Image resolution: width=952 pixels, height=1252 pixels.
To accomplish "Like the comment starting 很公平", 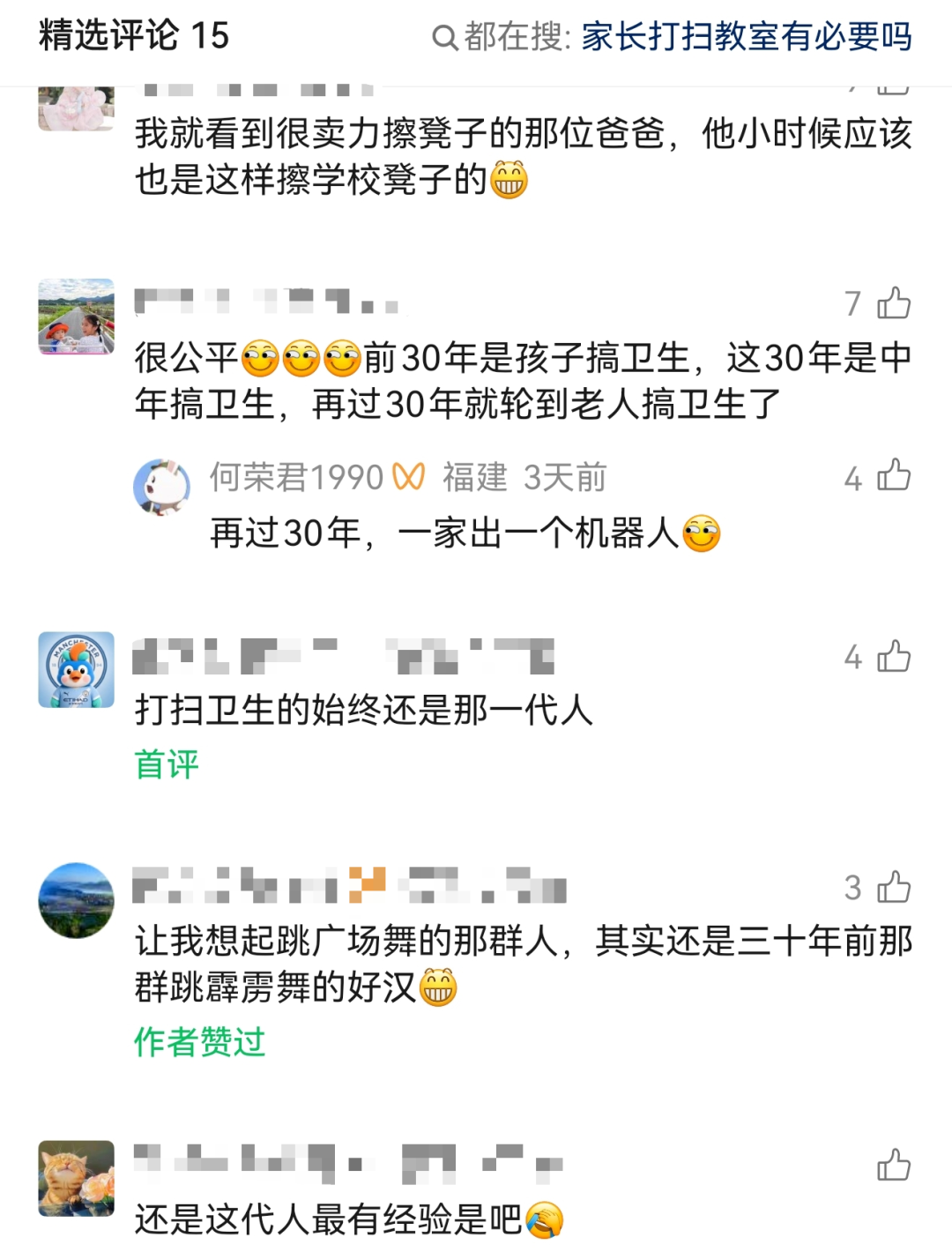I will click(894, 302).
